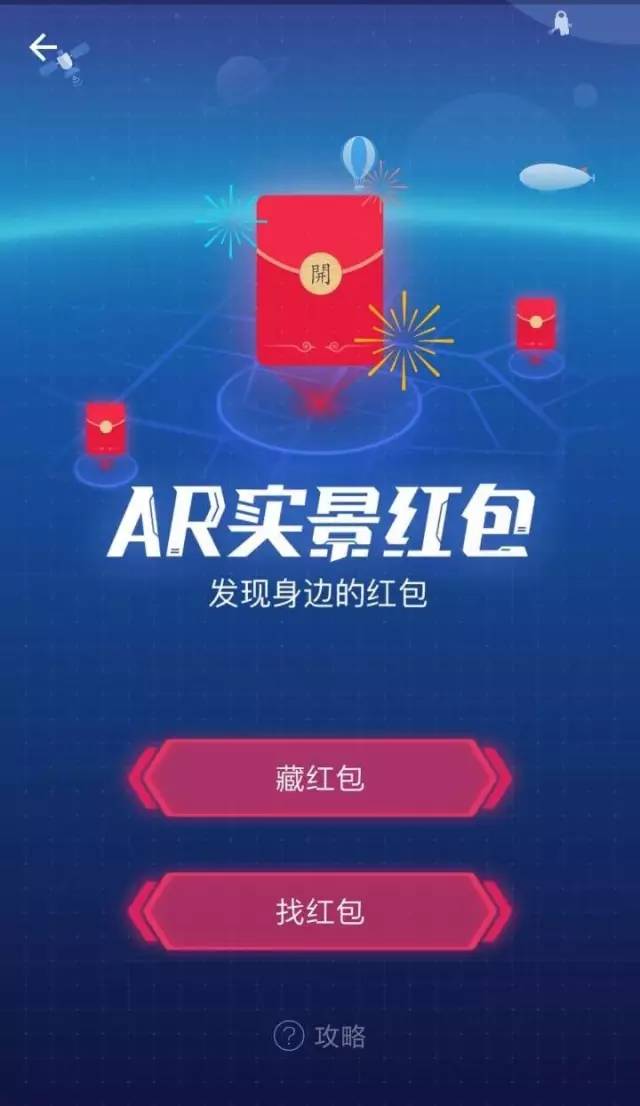
Task: Tap the 藏红包 button to hide a red packet
Action: [x=320, y=779]
